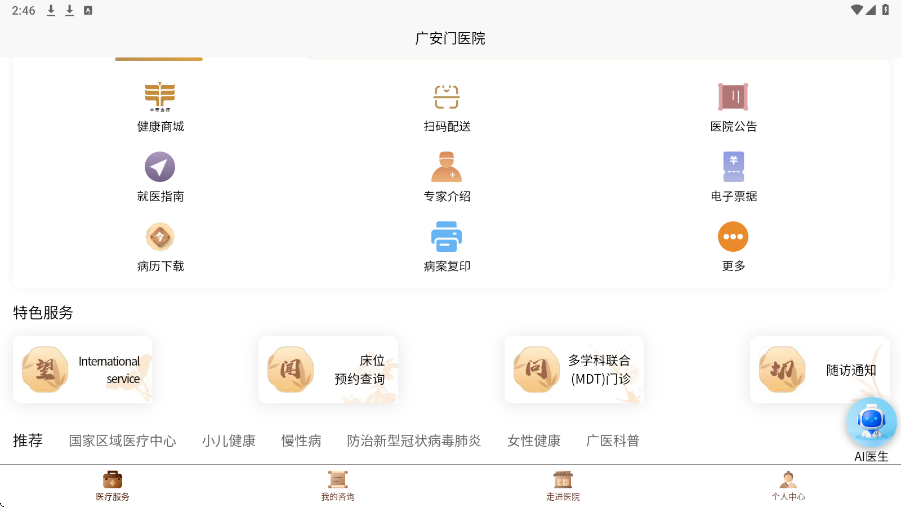This screenshot has width=901, height=507.
Task: Tap 扫码配送 scan delivery
Action: click(x=446, y=107)
